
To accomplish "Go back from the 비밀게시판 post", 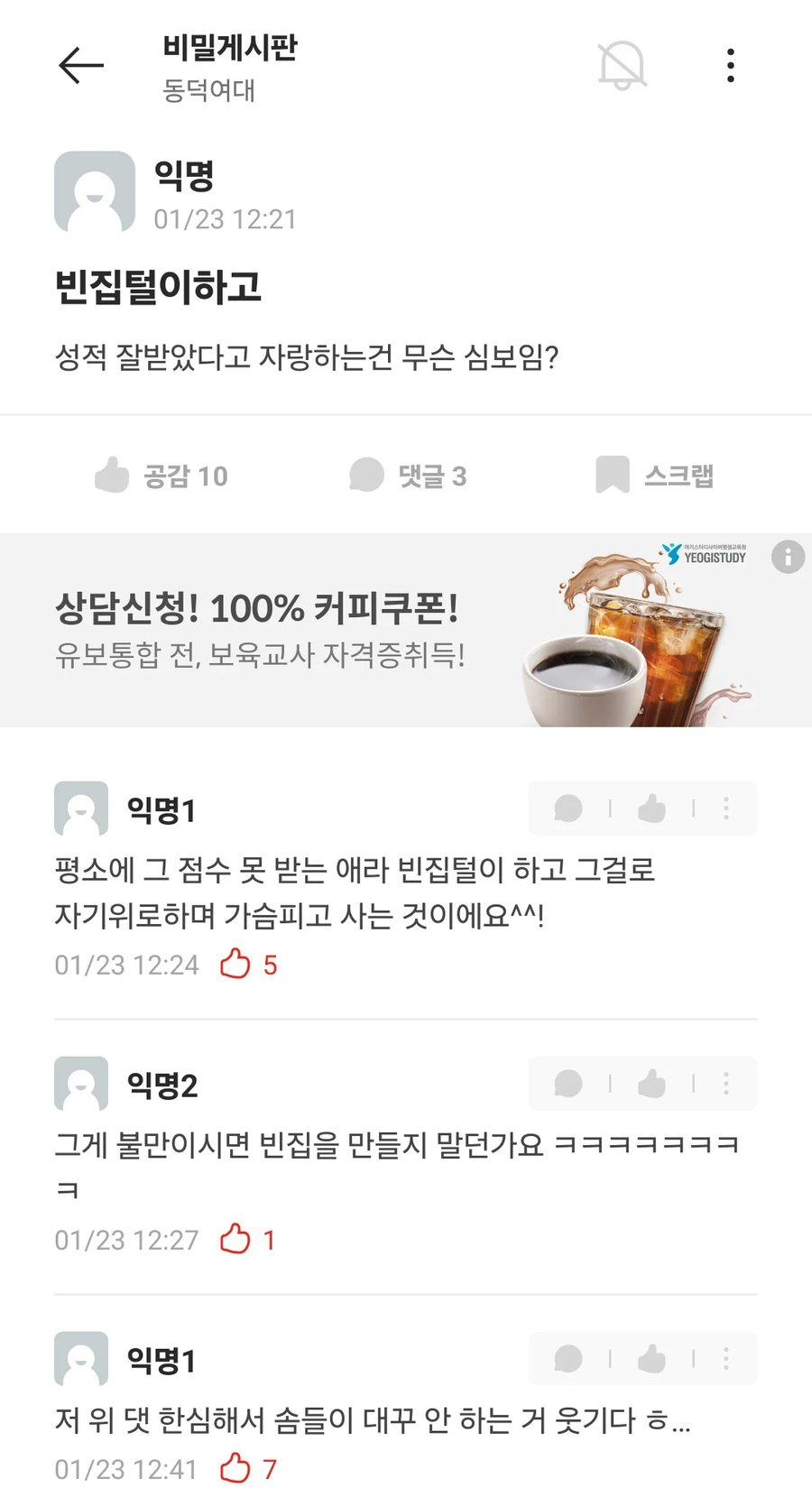I will pos(81,66).
